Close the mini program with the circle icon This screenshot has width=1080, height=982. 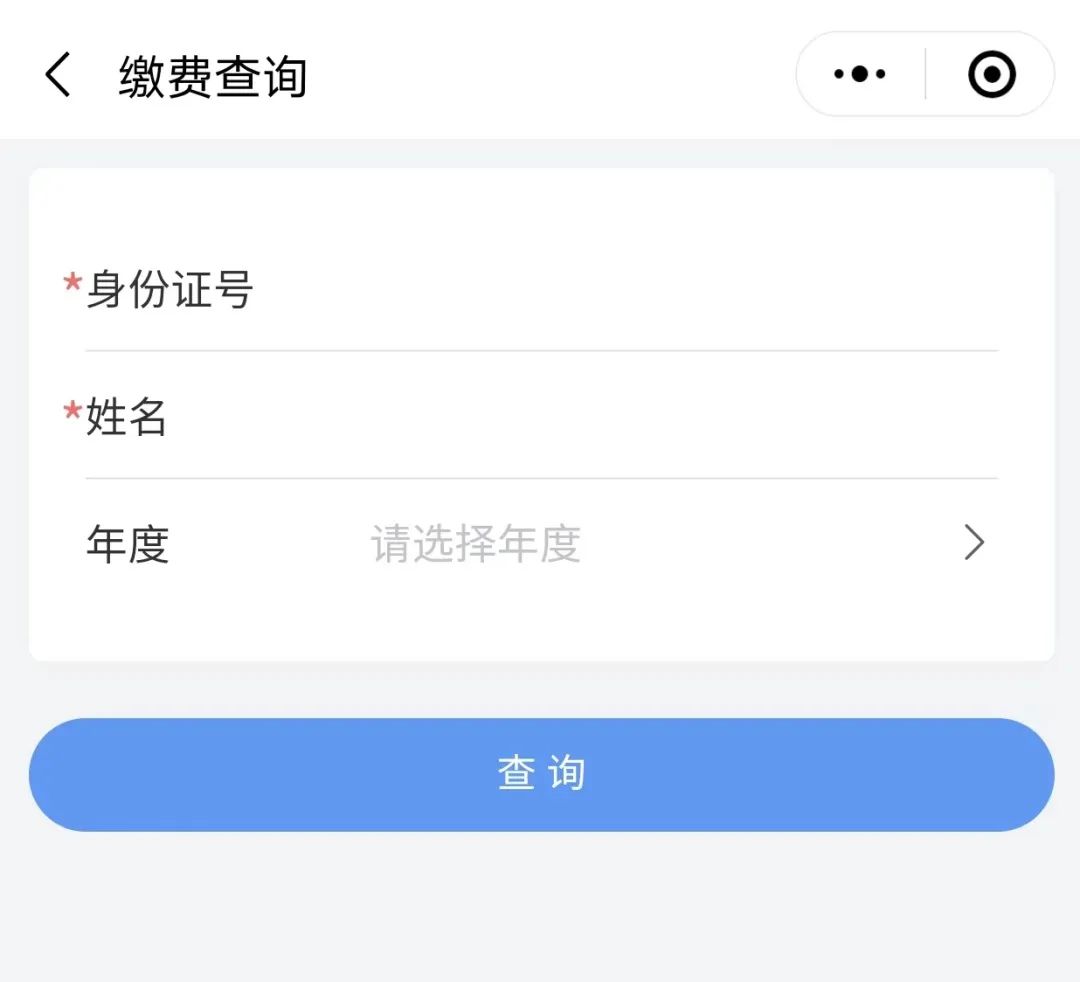[991, 75]
